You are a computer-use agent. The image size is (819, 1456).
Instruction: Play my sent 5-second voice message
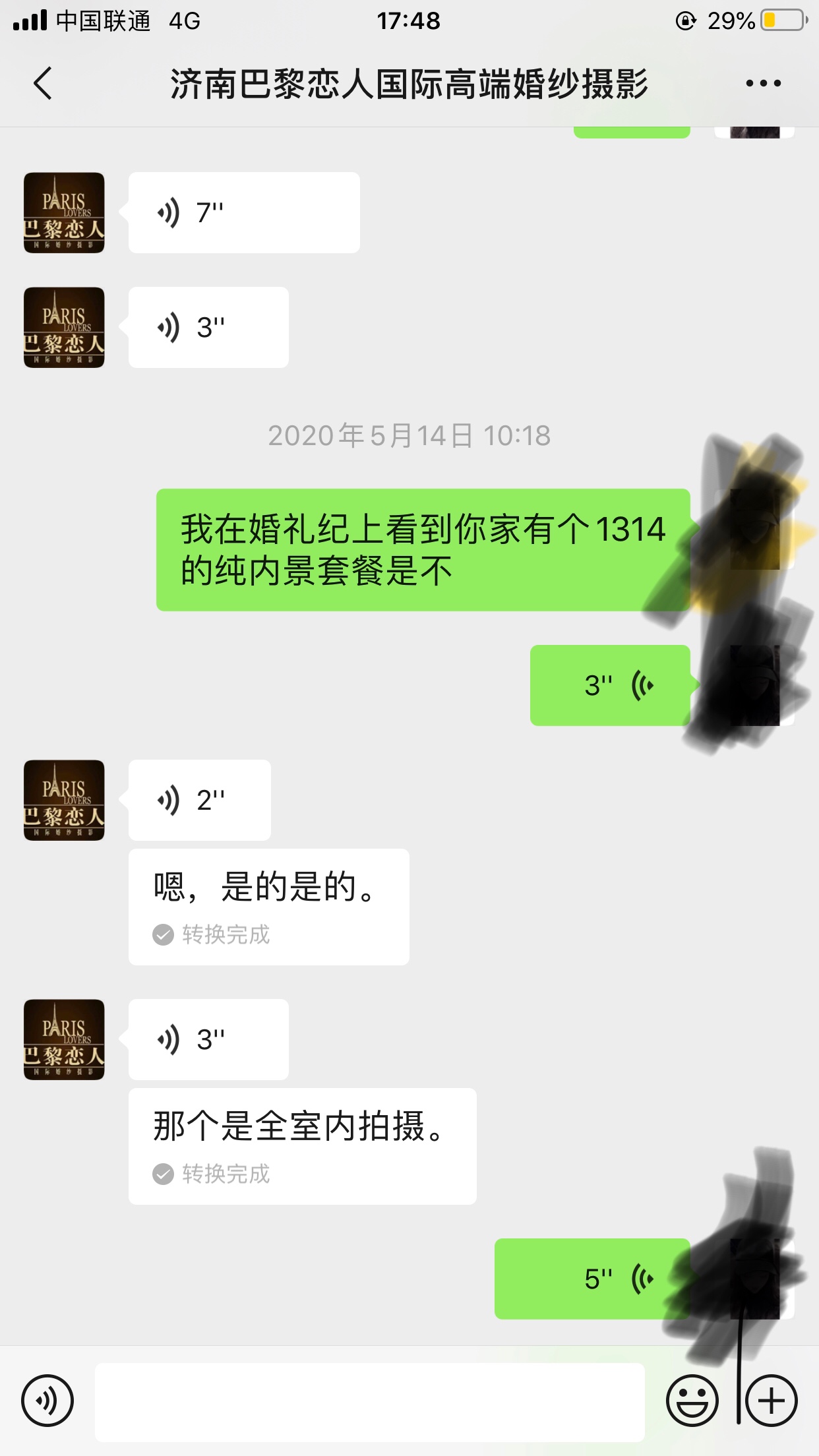pyautogui.click(x=592, y=1279)
